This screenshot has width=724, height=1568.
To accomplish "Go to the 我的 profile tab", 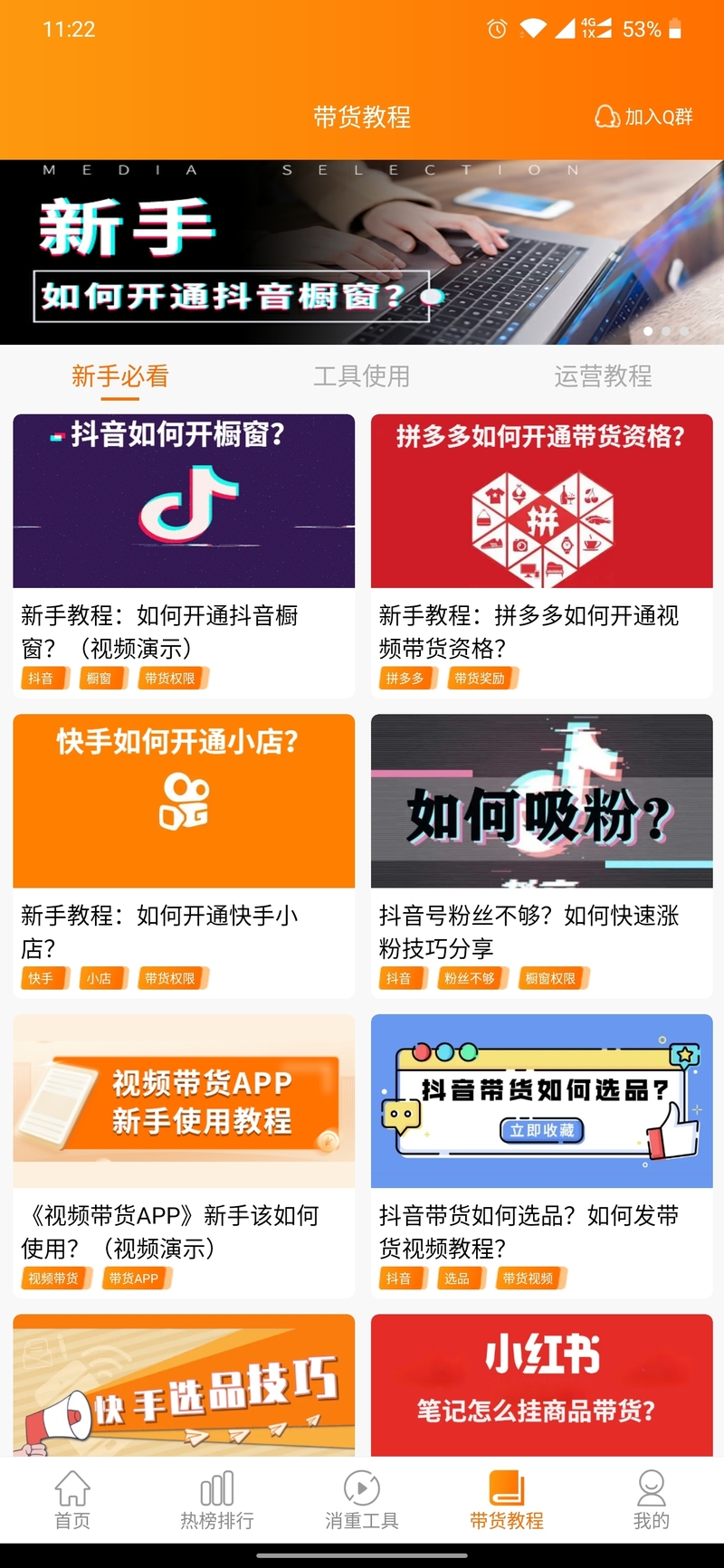I will tap(652, 1499).
